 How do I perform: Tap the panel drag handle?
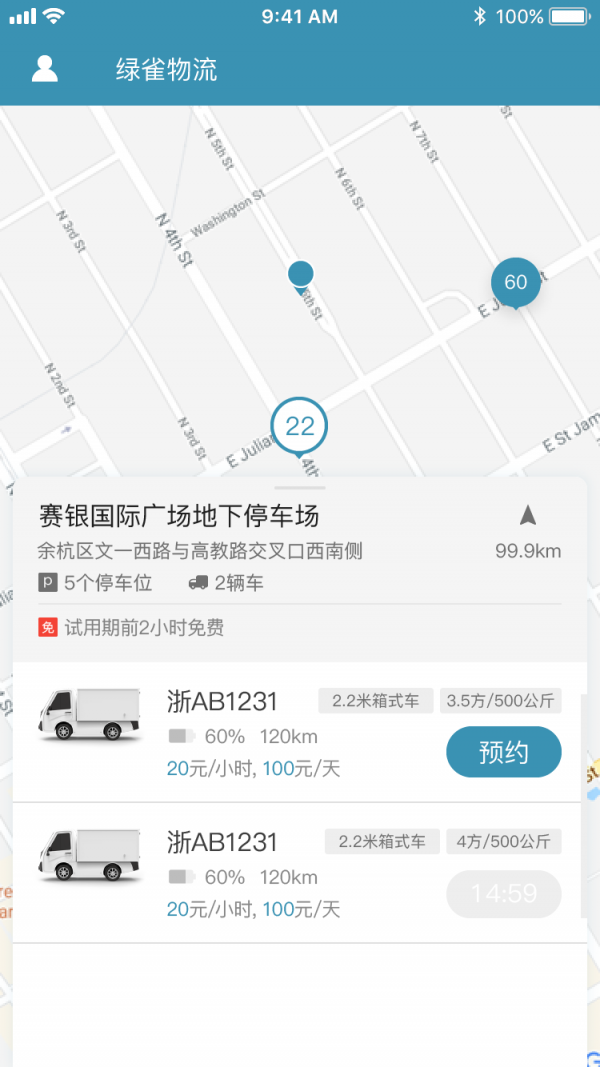[300, 487]
